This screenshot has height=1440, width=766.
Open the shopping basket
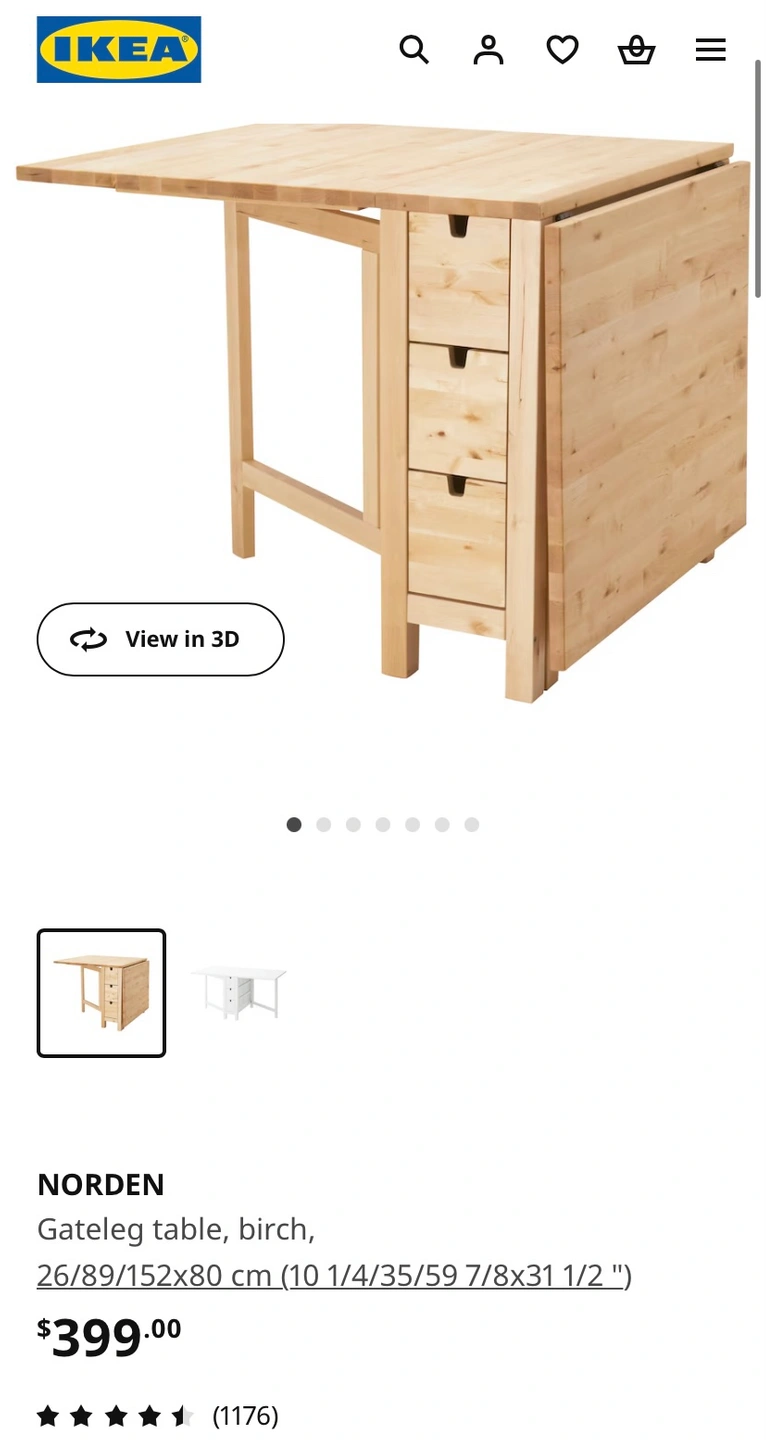636,49
